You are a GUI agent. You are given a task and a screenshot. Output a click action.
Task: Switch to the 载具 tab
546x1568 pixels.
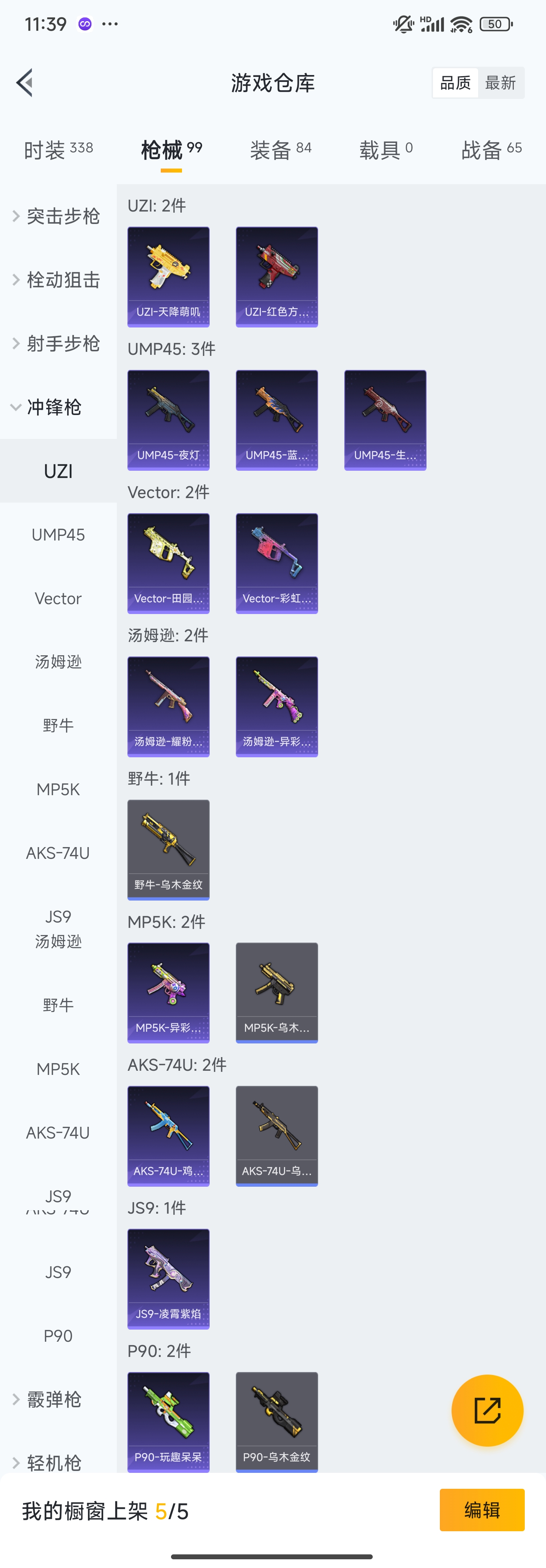coord(385,149)
